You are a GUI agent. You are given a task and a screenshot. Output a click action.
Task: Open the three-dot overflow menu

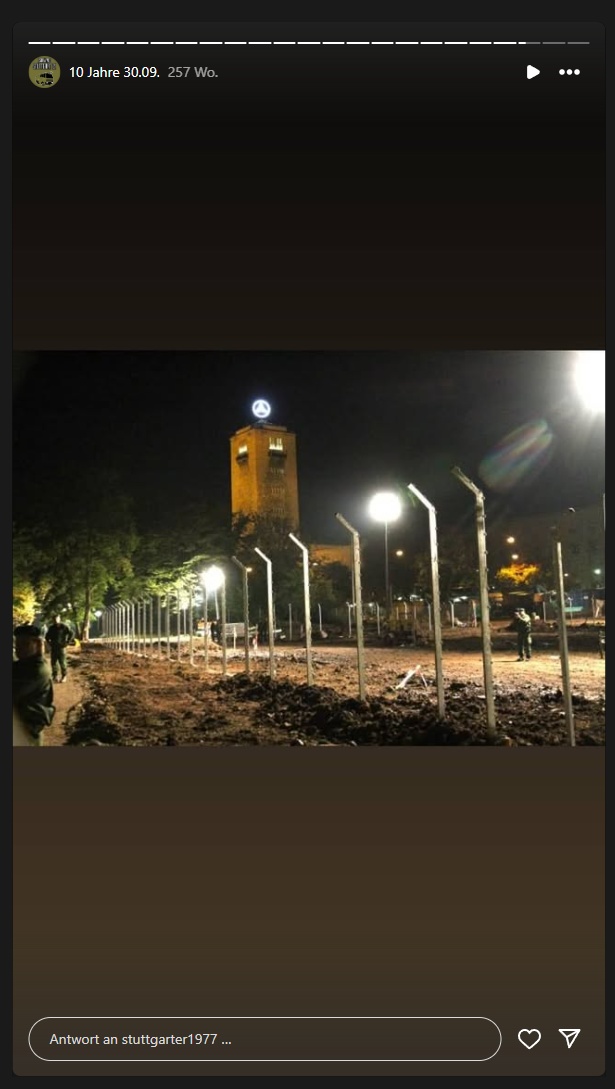click(569, 72)
